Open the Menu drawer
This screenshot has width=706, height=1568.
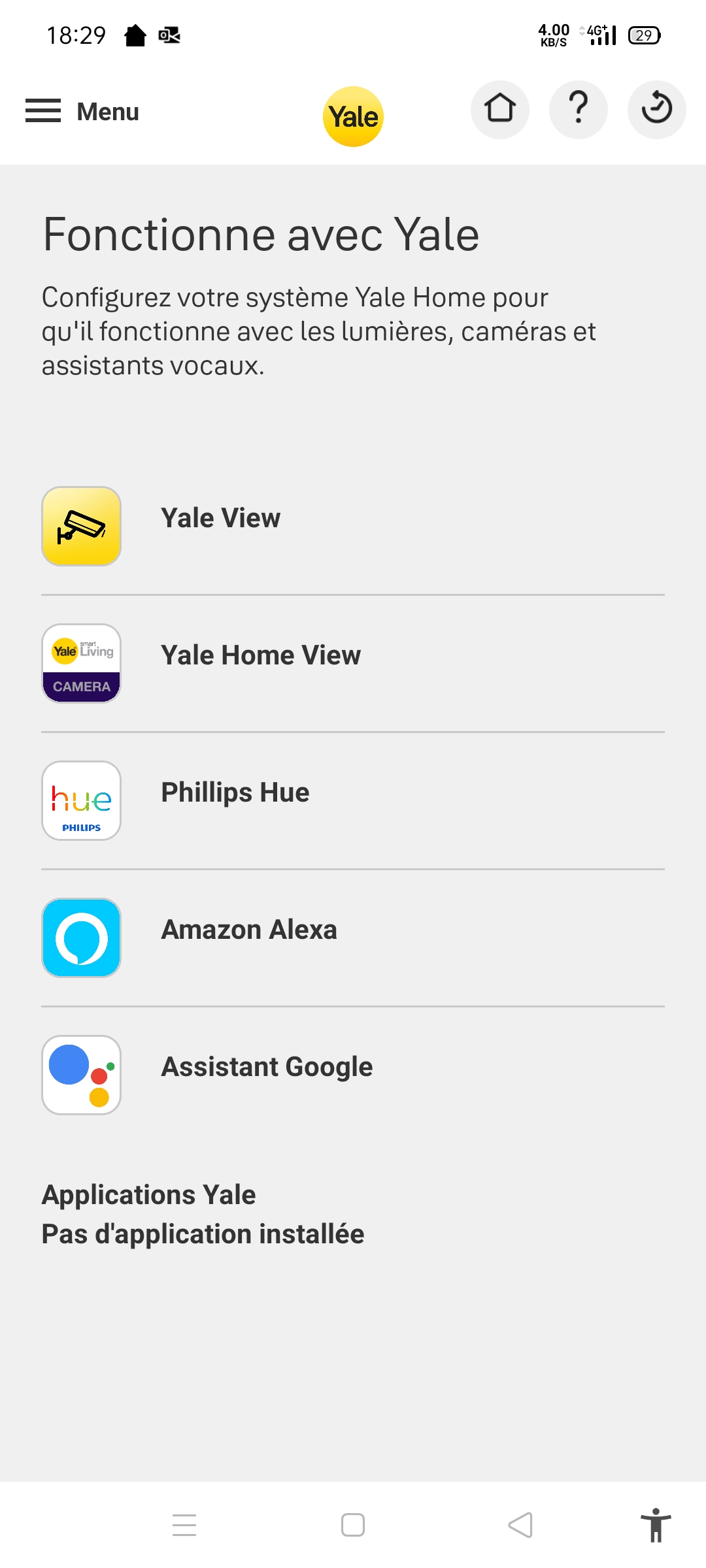coord(82,111)
